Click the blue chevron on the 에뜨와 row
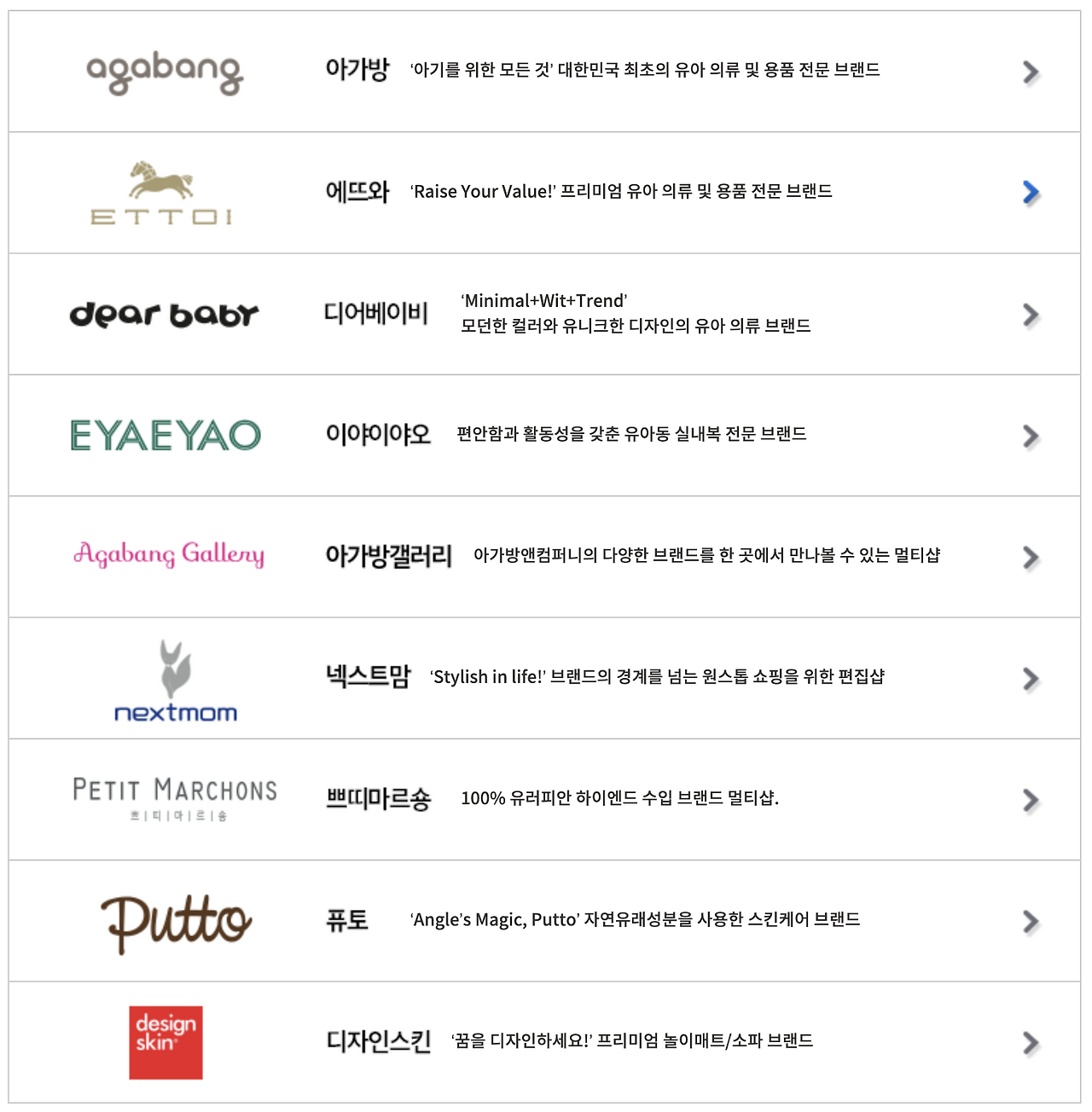This screenshot has height=1112, width=1092. pyautogui.click(x=1031, y=193)
